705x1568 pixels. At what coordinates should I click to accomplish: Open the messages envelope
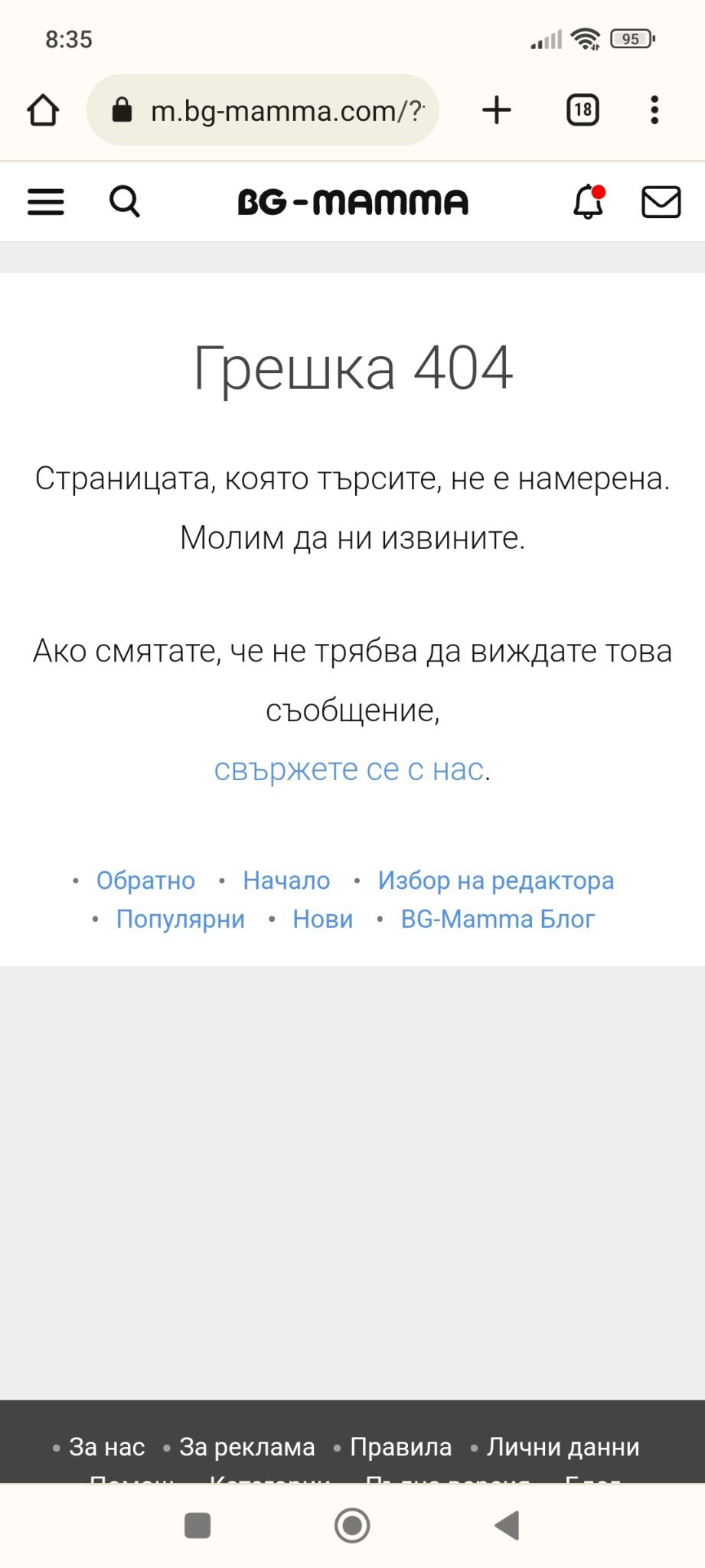(x=661, y=202)
